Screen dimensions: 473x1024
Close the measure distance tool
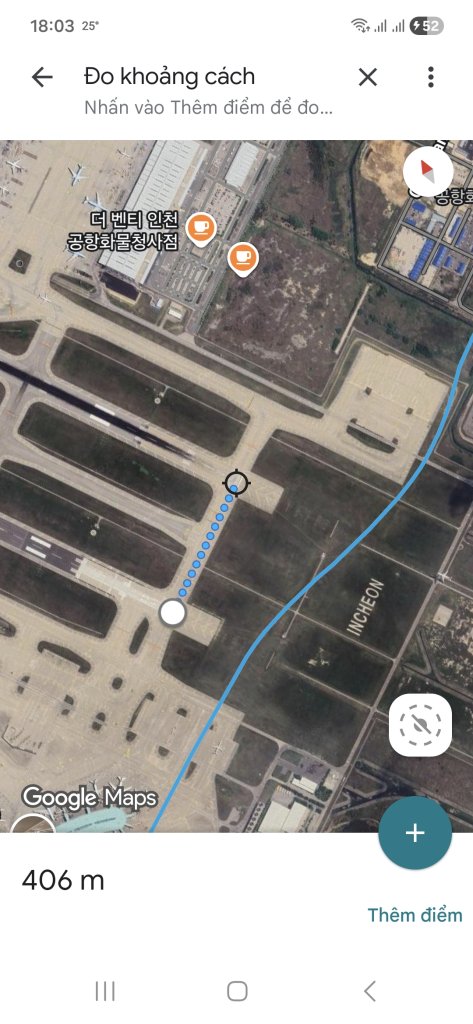tap(368, 77)
